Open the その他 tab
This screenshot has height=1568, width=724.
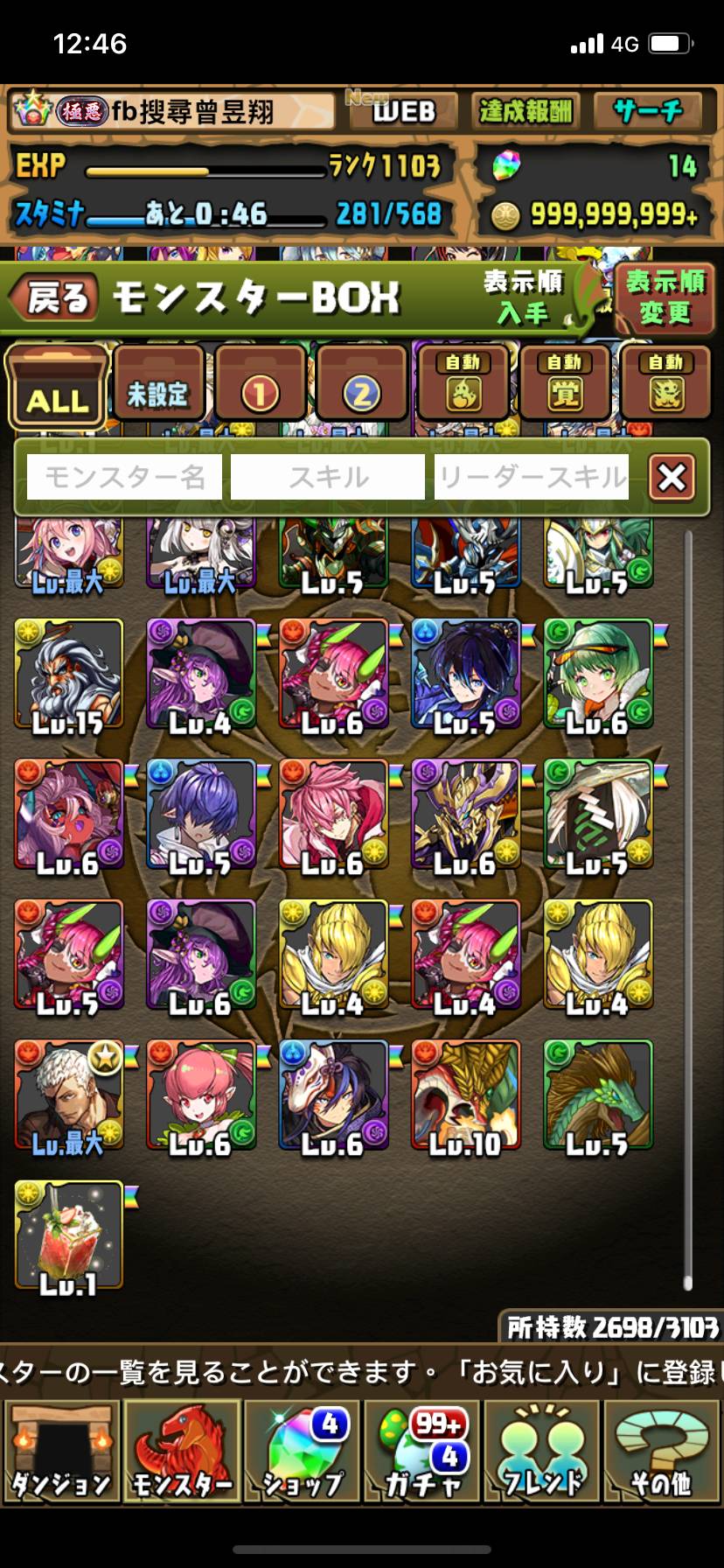point(662,1452)
